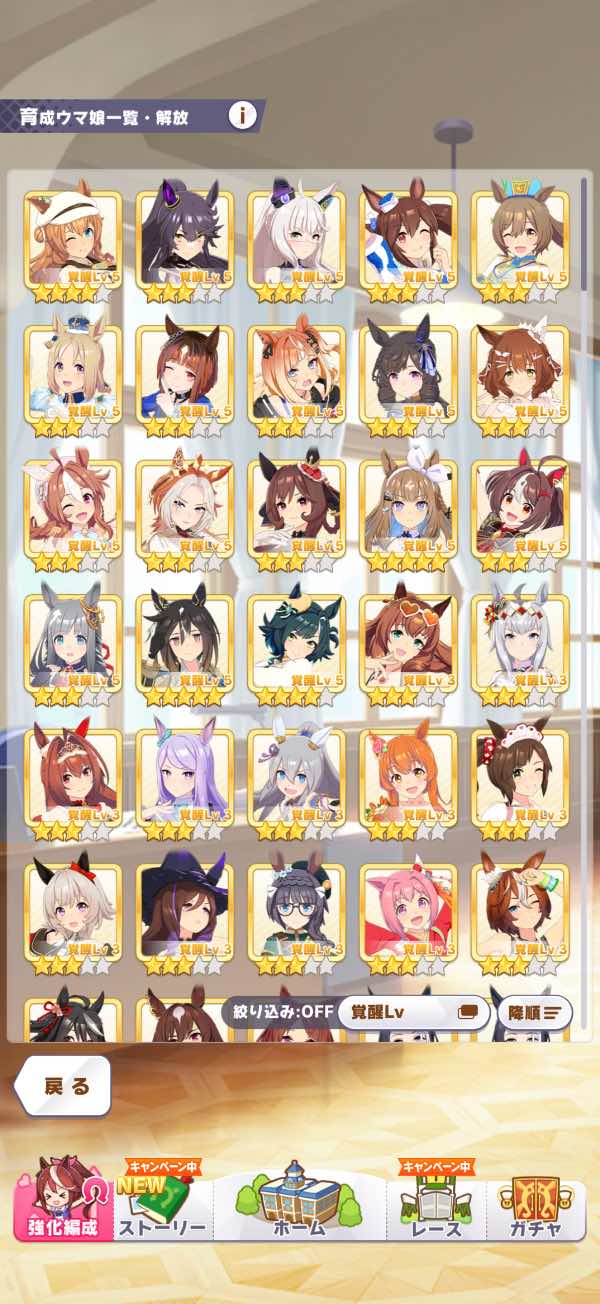600x1304 pixels.
Task: Open the ストーリー tab
Action: [x=162, y=1205]
